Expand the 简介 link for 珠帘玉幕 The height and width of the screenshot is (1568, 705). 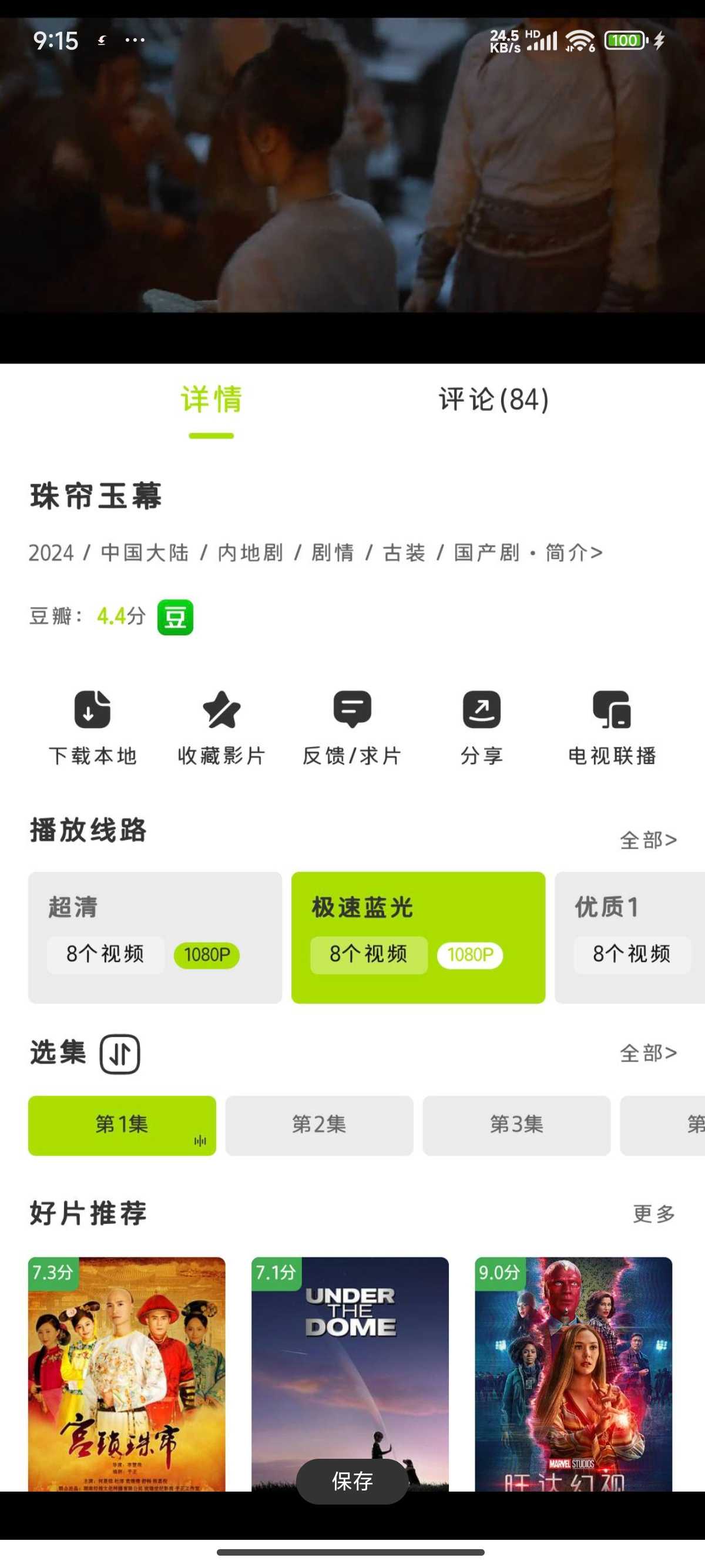point(573,553)
